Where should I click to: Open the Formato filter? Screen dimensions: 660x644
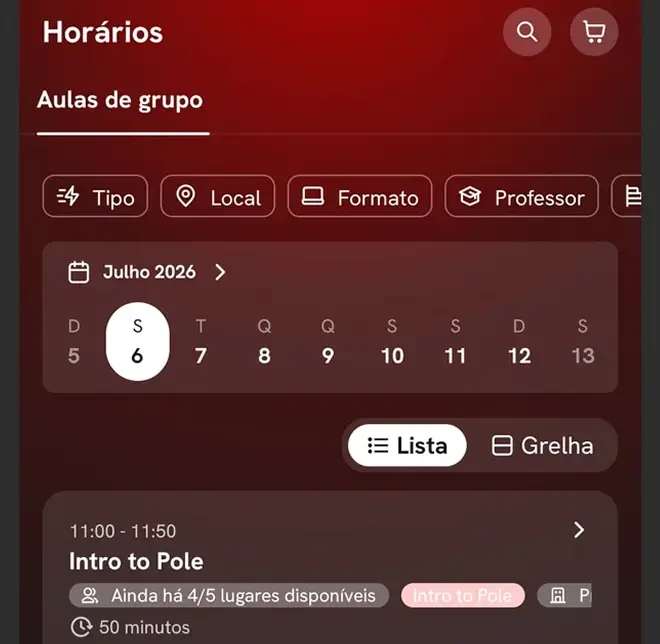pos(360,197)
